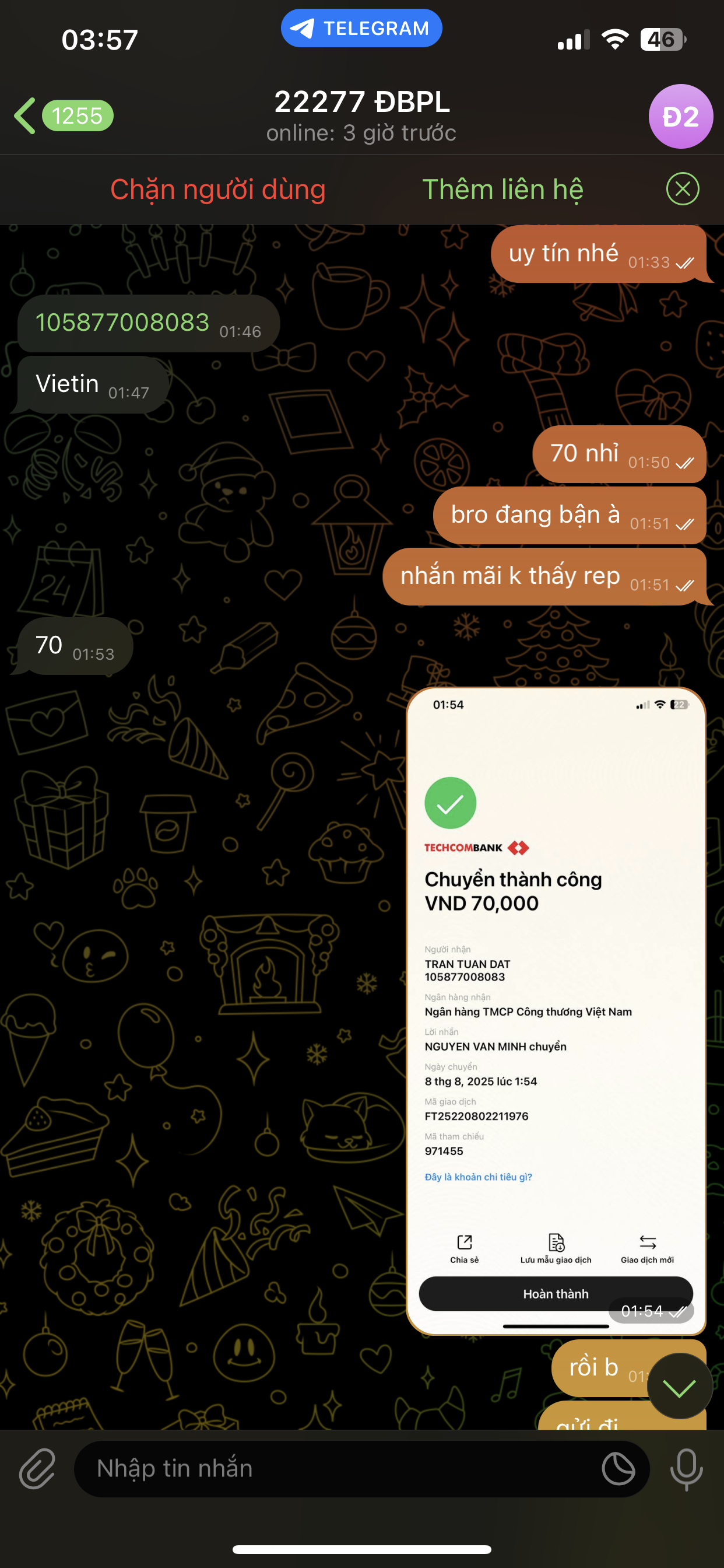
Task: Tap the microphone to record voice
Action: [686, 1468]
